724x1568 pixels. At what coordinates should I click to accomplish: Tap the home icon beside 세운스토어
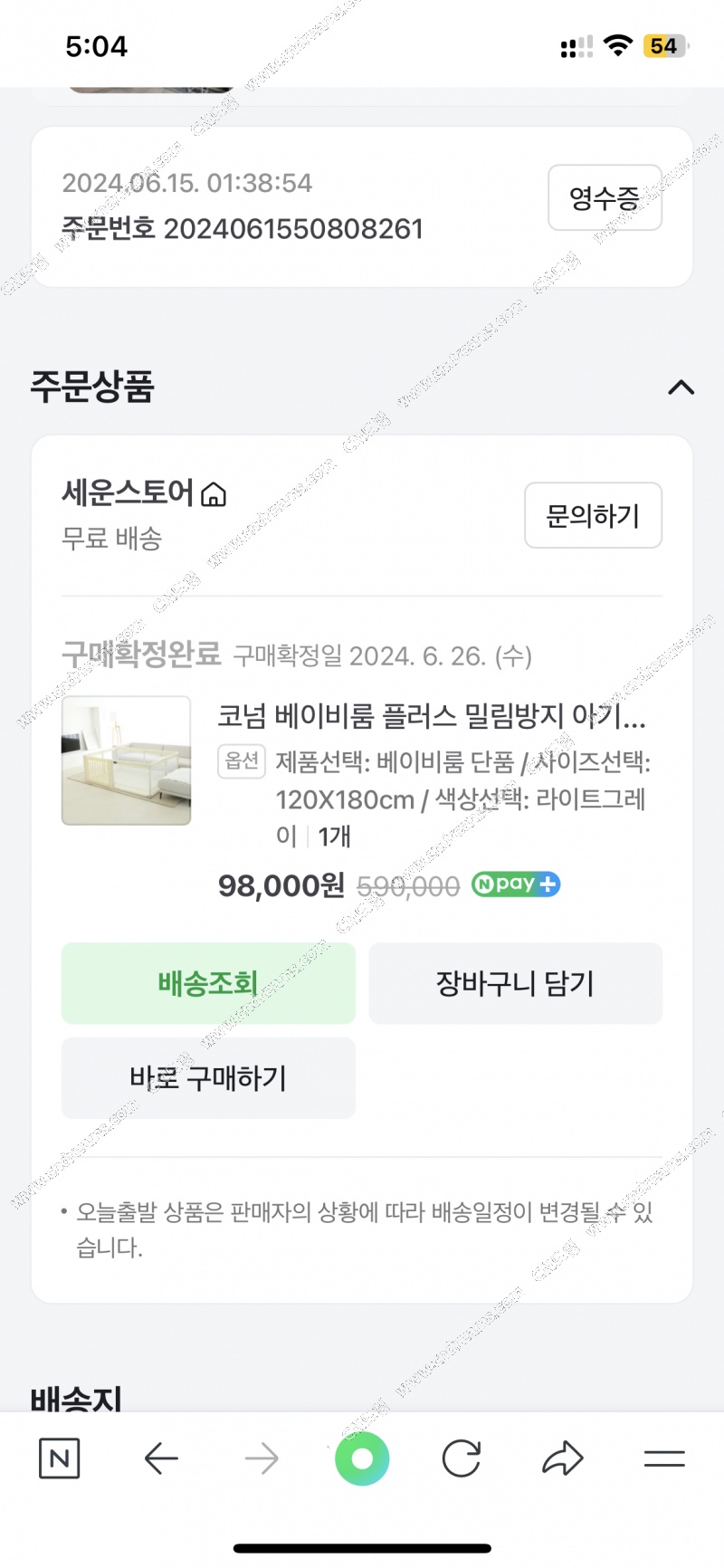click(214, 493)
